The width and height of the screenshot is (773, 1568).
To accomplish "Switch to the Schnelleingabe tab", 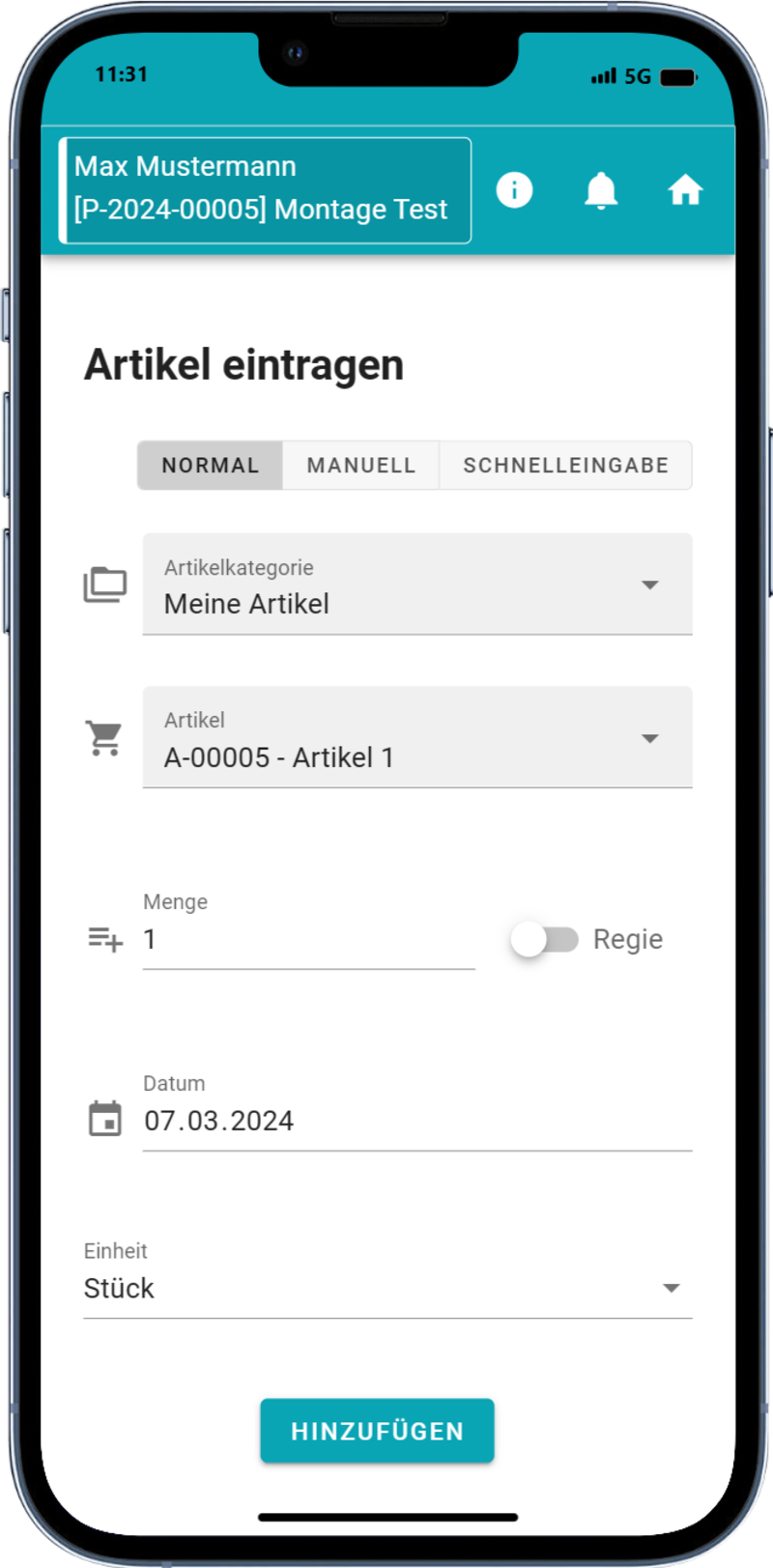I will coord(565,466).
